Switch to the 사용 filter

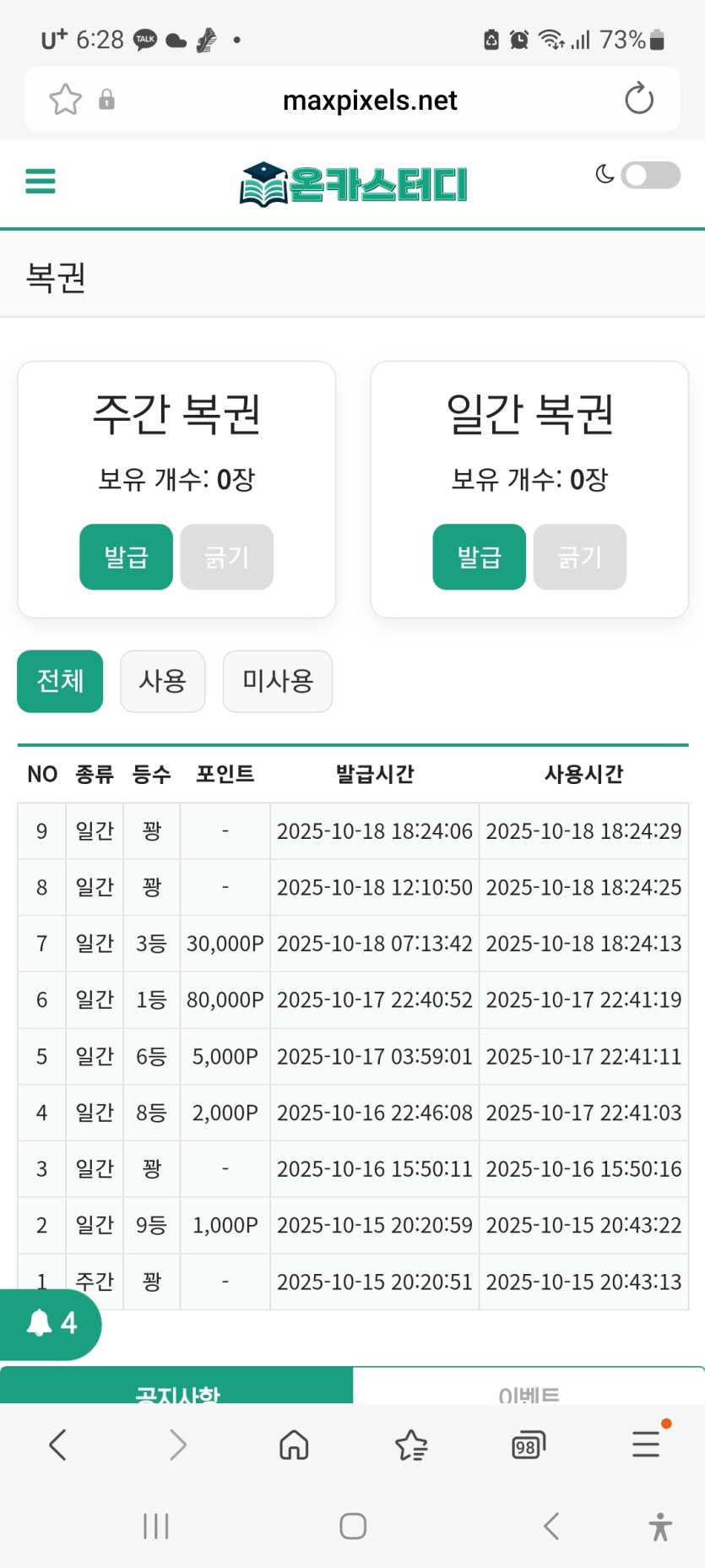coord(162,681)
